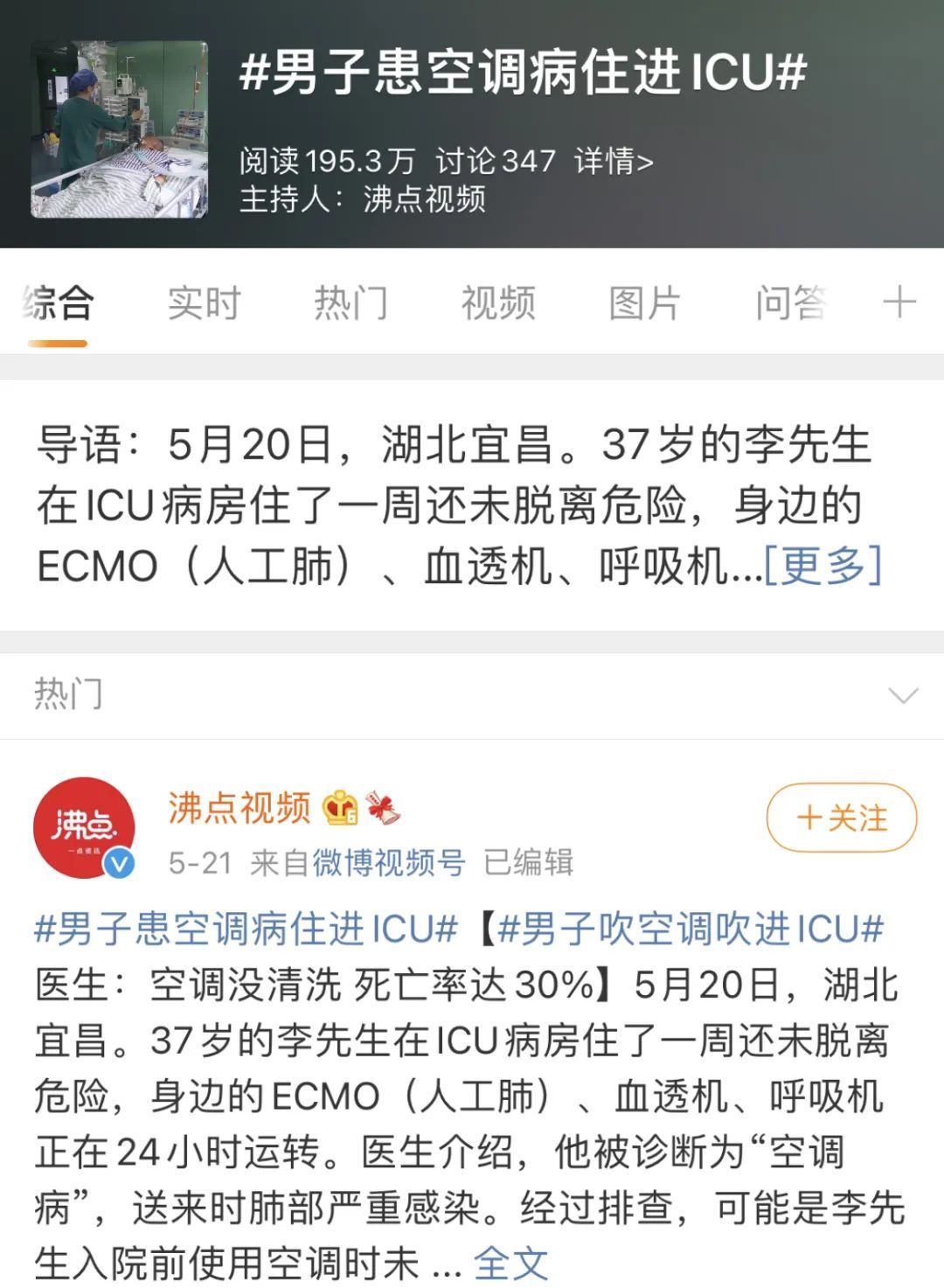Open host 沸点视频 in topic header
Screen dimensions: 944x1288
pyautogui.click(x=424, y=199)
